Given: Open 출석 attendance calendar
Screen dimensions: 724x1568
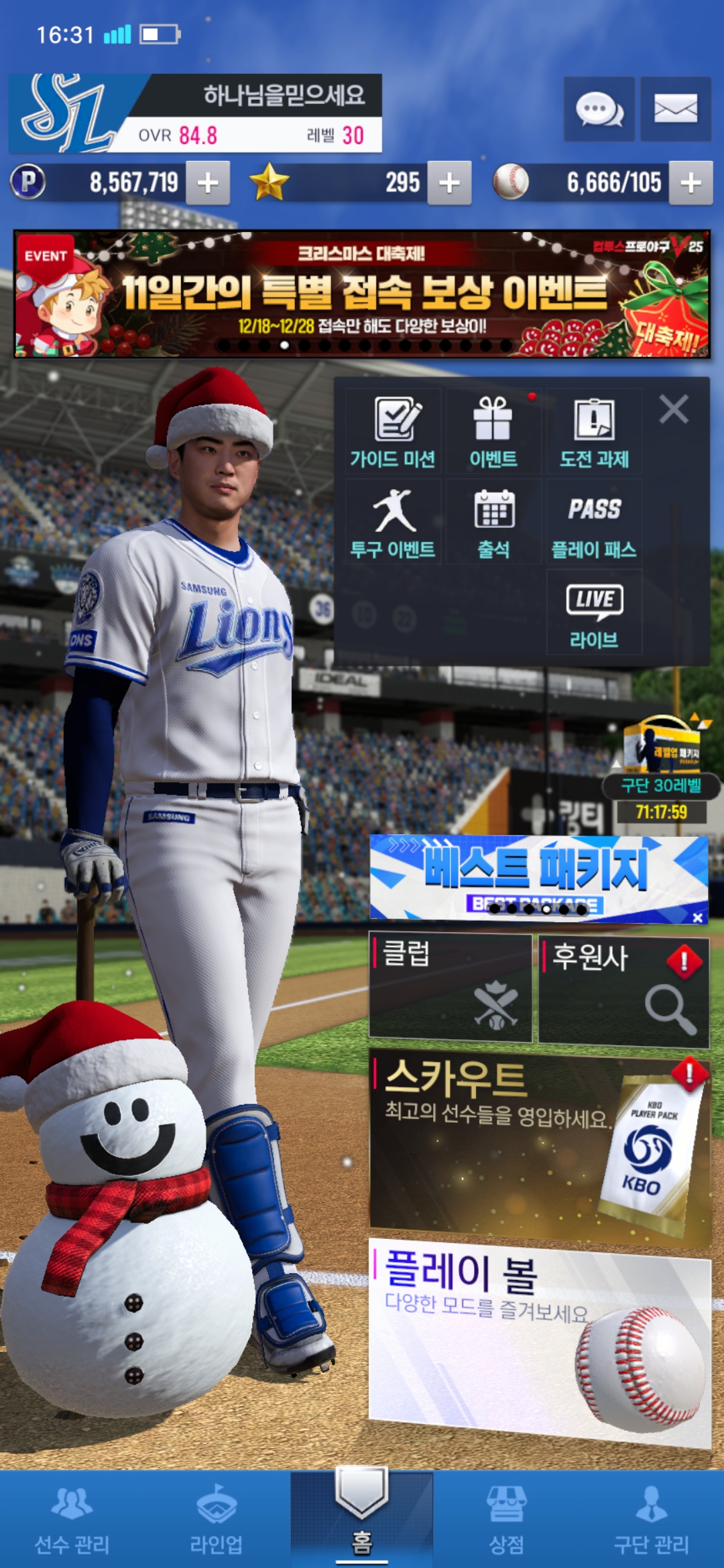Looking at the screenshot, I should pos(493,523).
